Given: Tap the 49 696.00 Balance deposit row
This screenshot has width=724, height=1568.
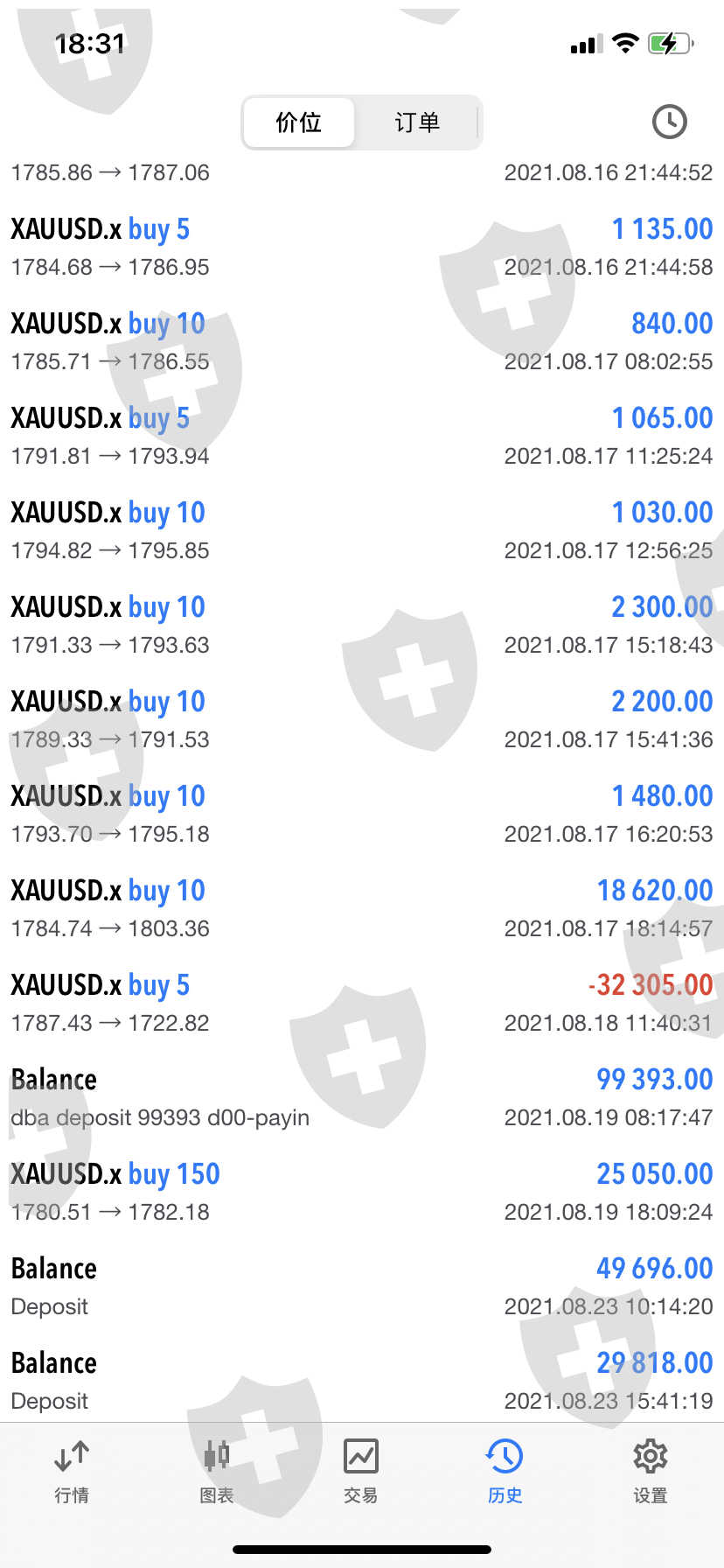Looking at the screenshot, I should pyautogui.click(x=362, y=1286).
